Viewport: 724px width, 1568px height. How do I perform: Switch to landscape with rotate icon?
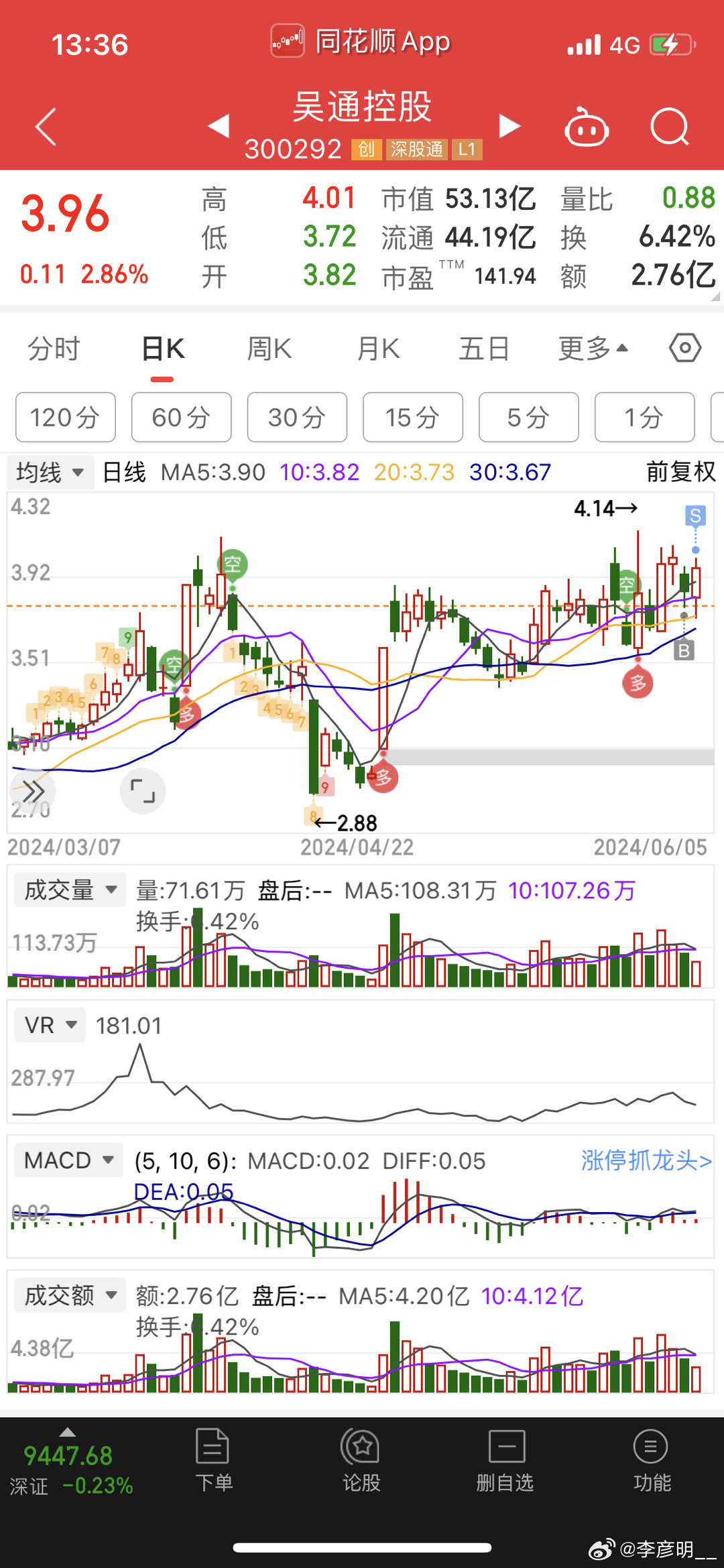pyautogui.click(x=143, y=791)
